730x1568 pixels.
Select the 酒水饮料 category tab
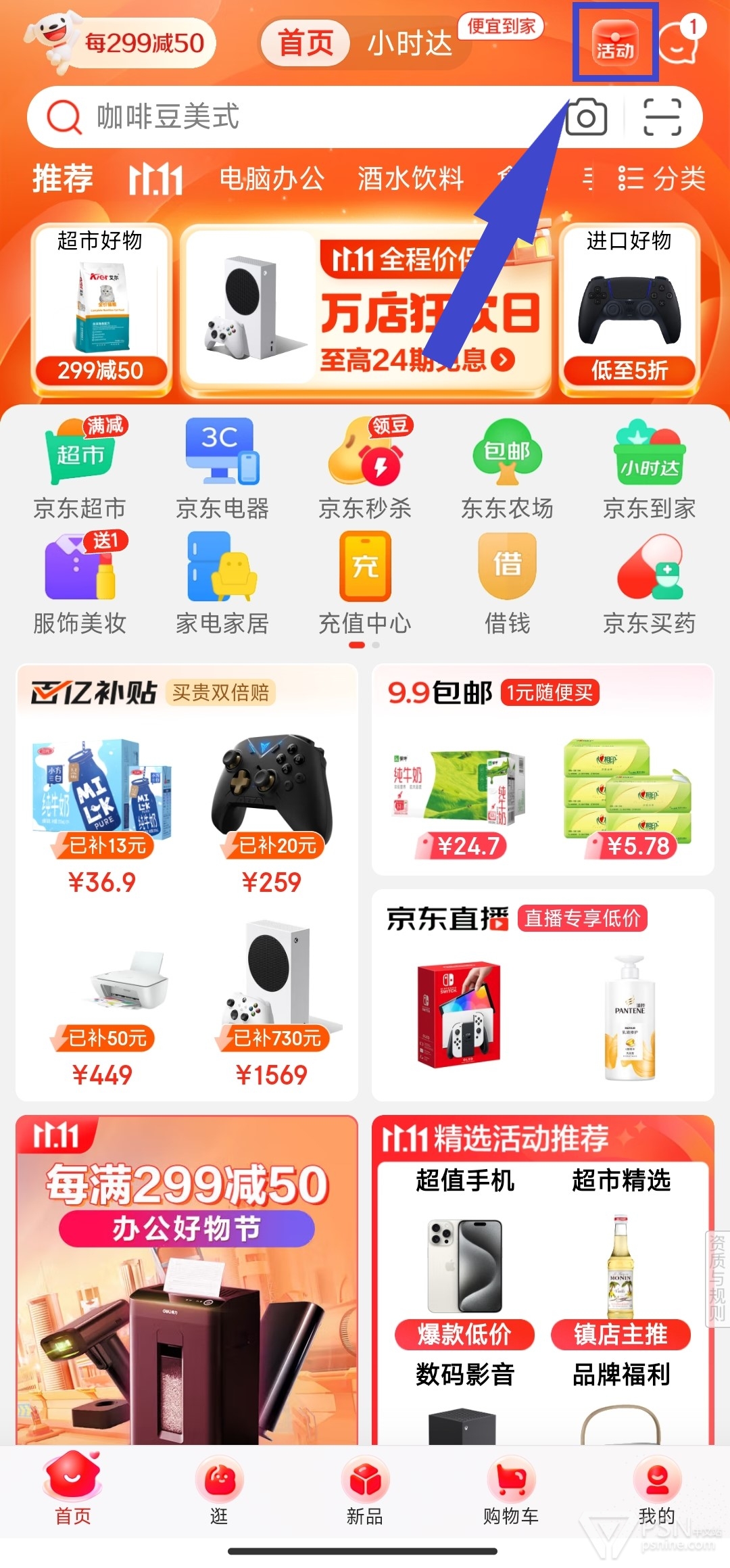tap(410, 179)
